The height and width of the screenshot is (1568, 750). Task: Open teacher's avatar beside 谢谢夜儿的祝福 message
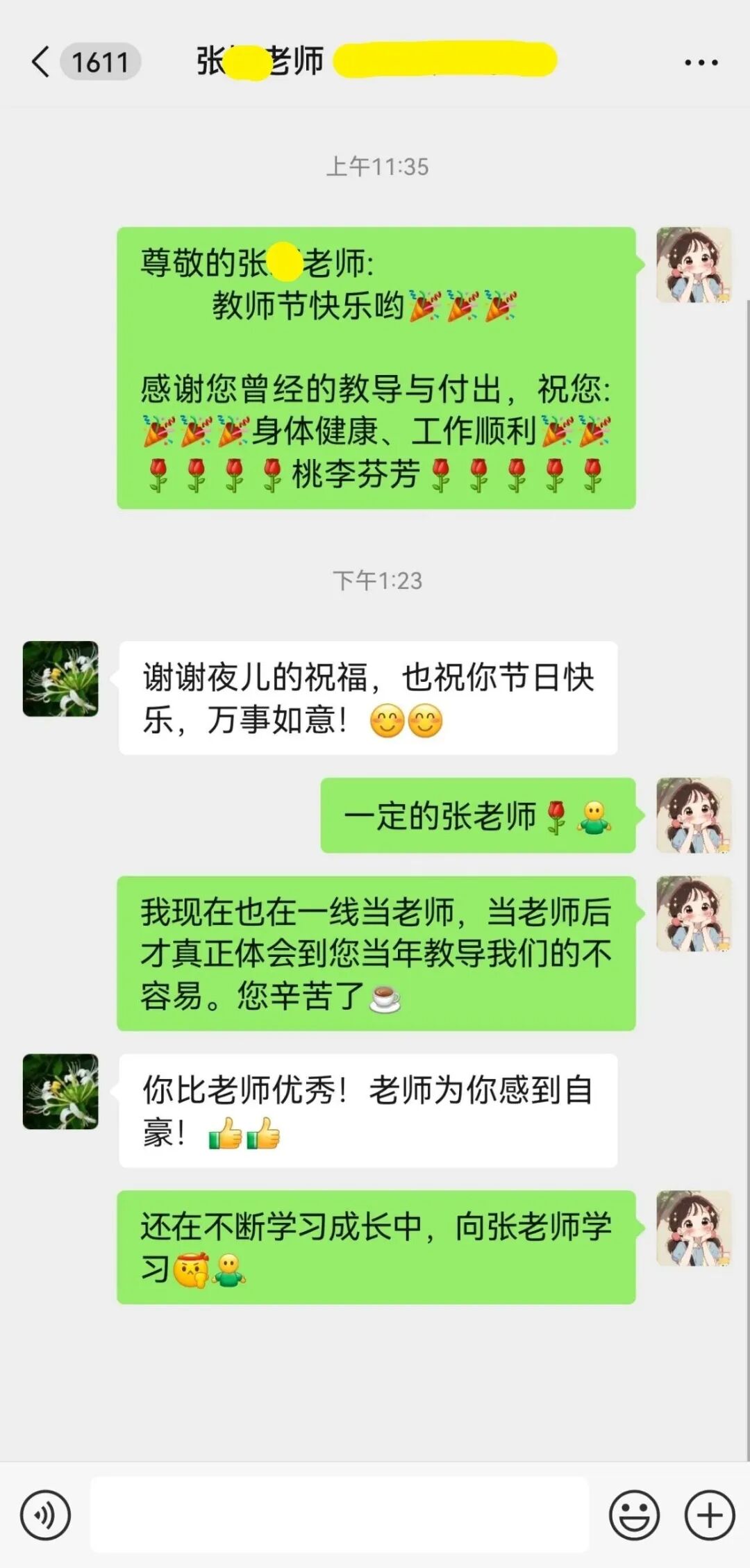[60, 678]
